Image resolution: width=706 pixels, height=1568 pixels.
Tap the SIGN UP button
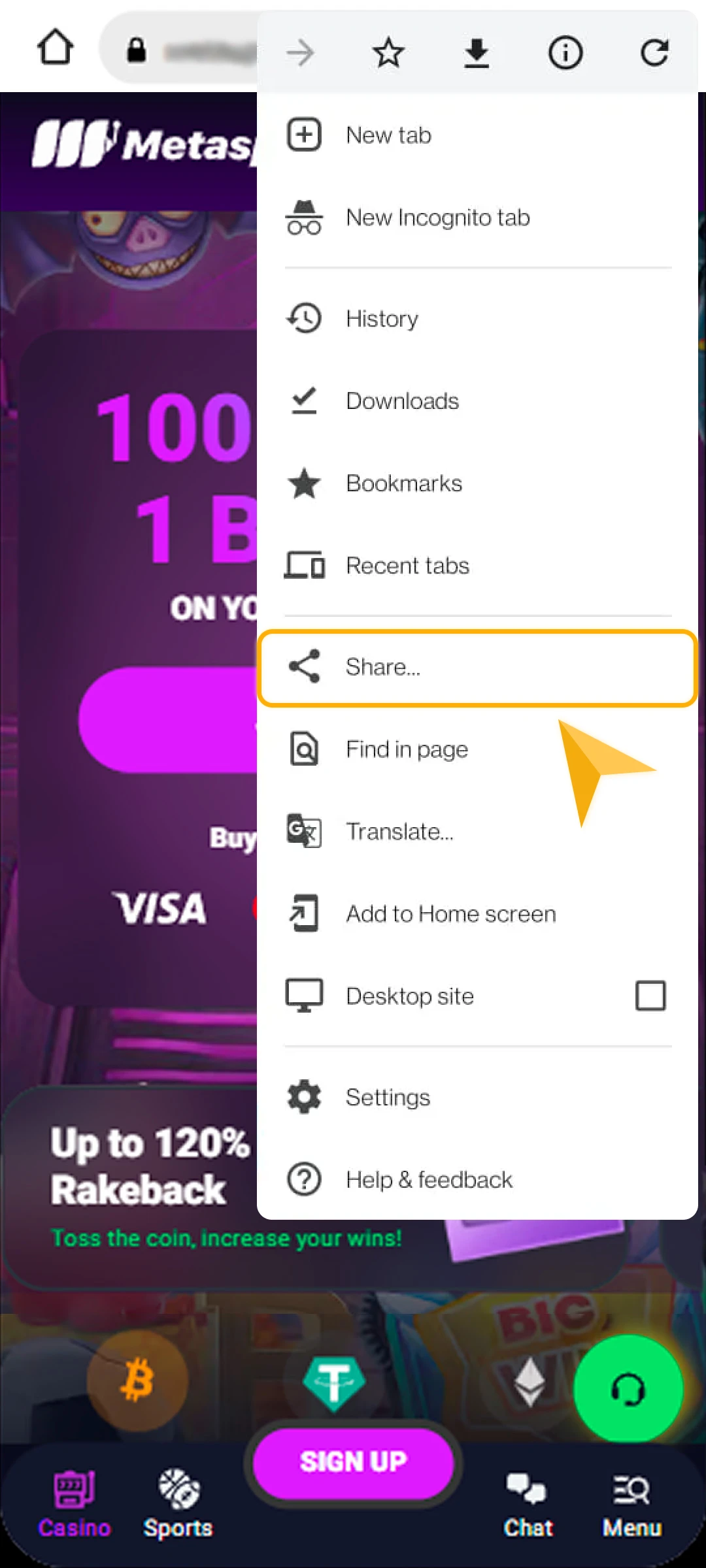[x=353, y=1462]
